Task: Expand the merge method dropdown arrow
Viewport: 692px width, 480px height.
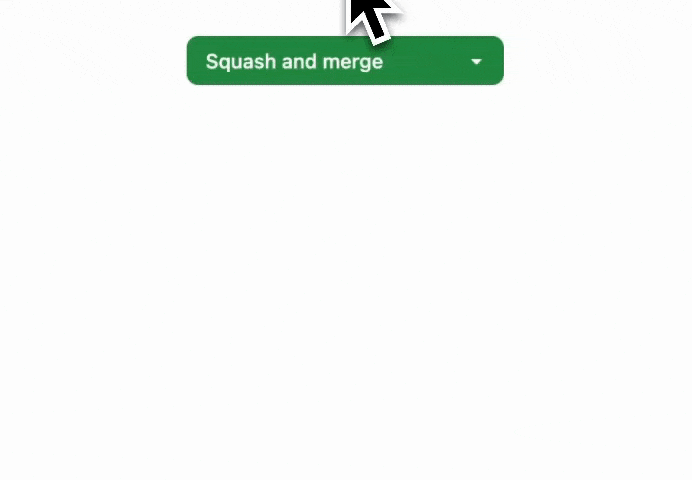Action: click(476, 61)
